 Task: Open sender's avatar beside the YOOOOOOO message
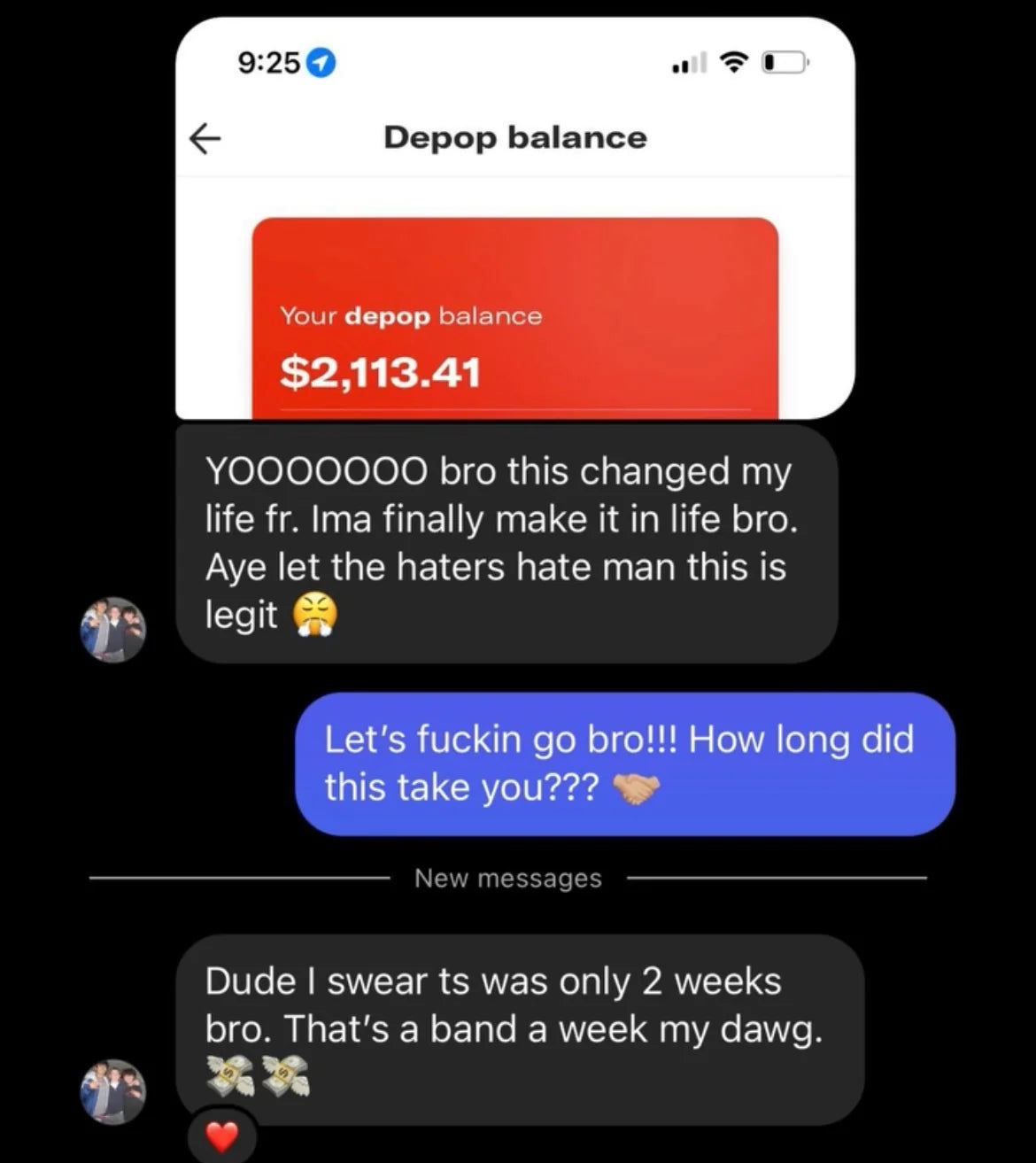113,630
